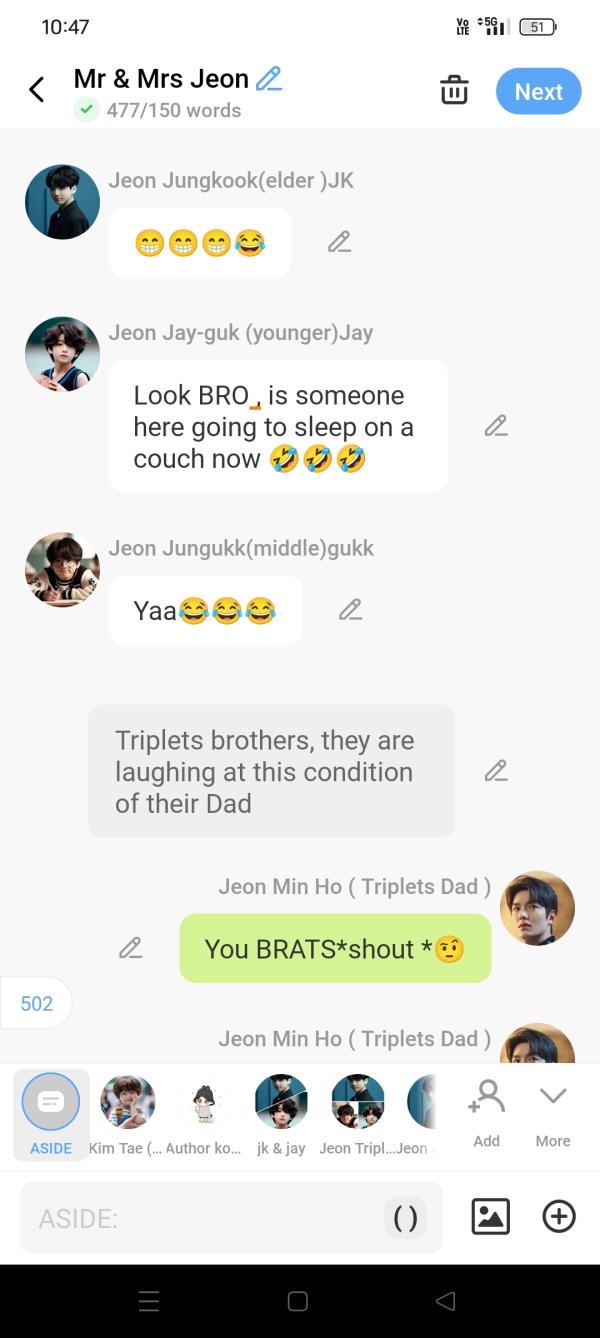Edit the story title Mr & Mrs Jeon
Screen dimensions: 600x1338
tap(269, 79)
